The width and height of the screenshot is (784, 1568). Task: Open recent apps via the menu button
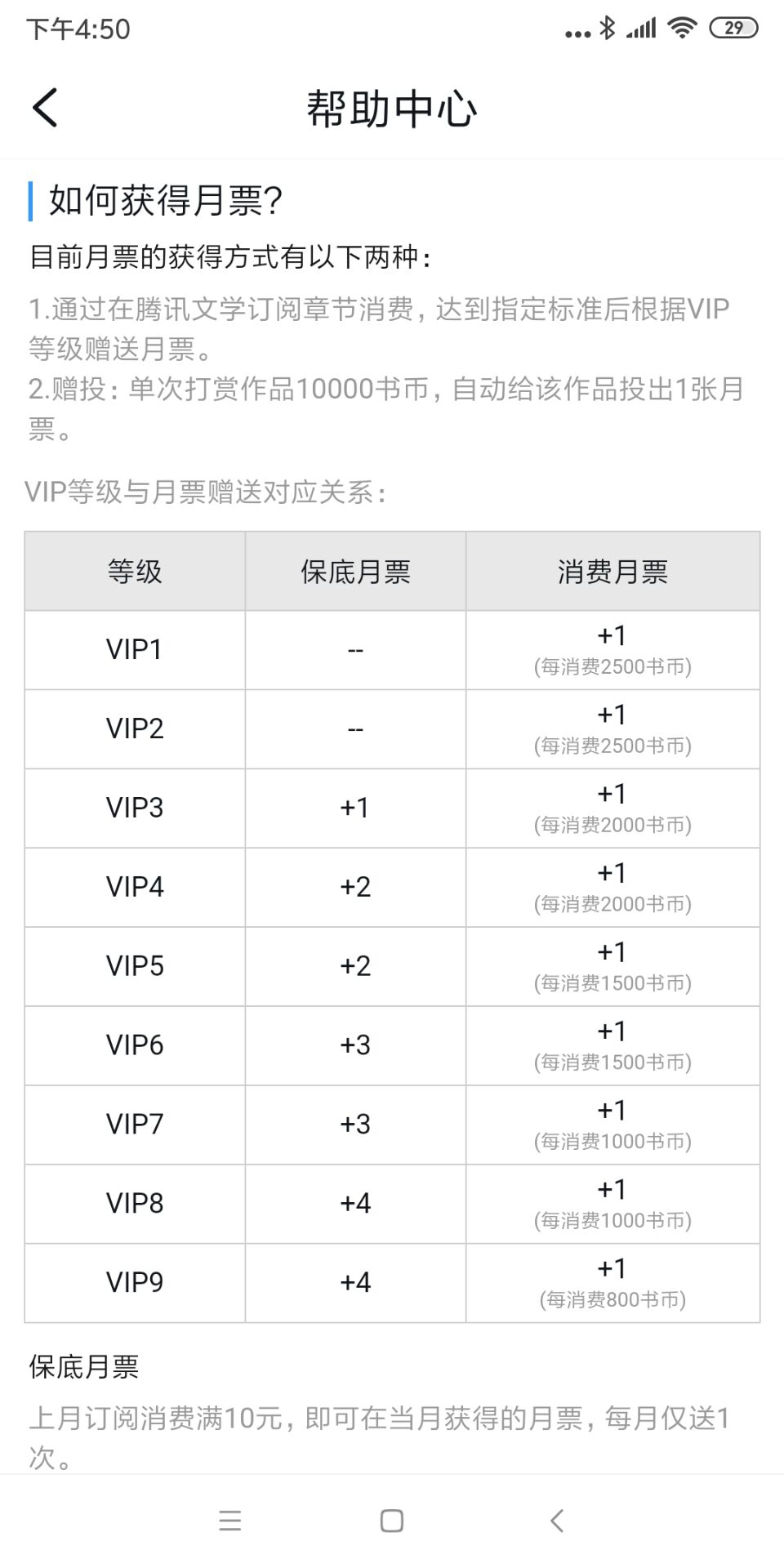click(x=230, y=1521)
